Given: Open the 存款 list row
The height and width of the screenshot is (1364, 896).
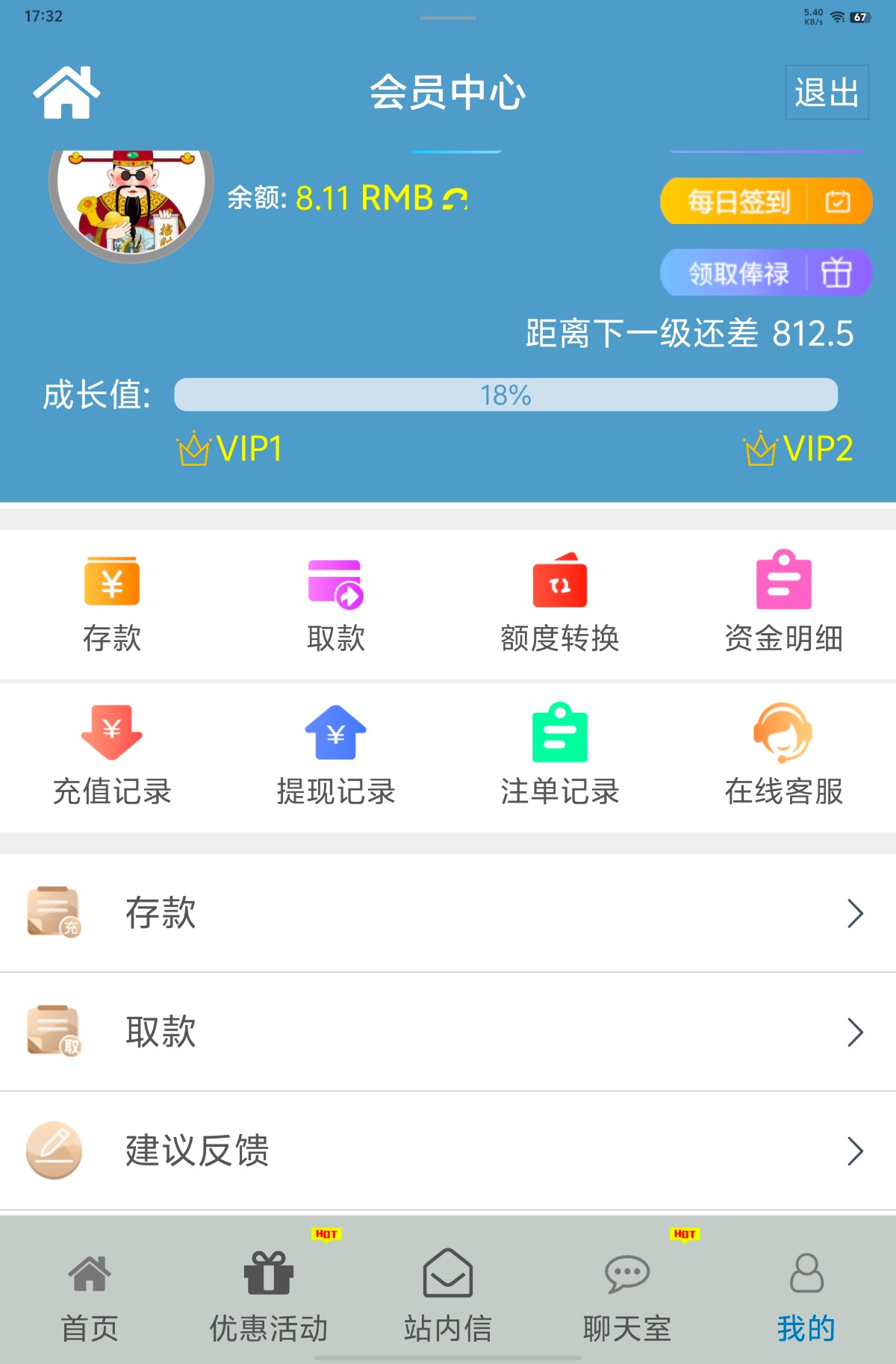Looking at the screenshot, I should 448,913.
